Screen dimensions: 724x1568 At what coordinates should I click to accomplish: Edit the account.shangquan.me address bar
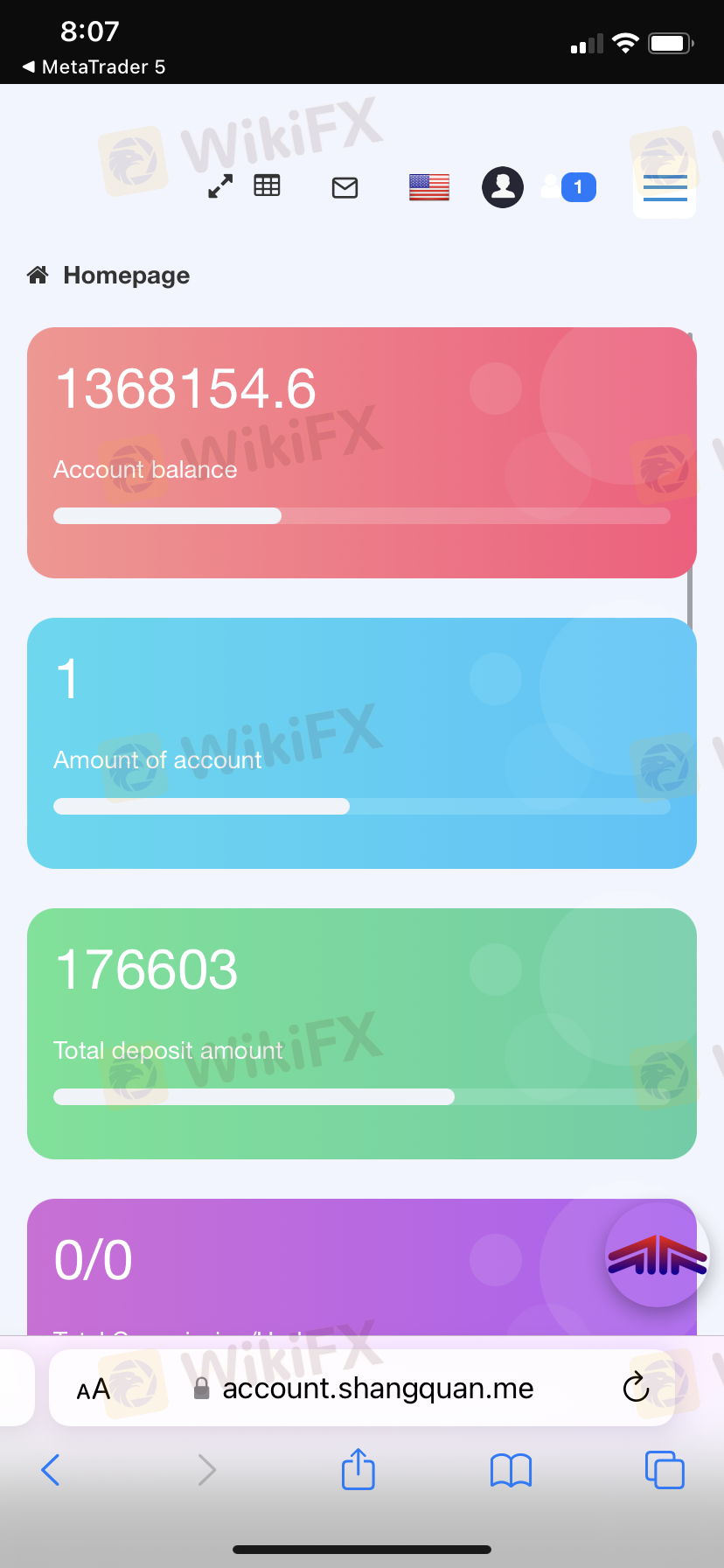(362, 1388)
